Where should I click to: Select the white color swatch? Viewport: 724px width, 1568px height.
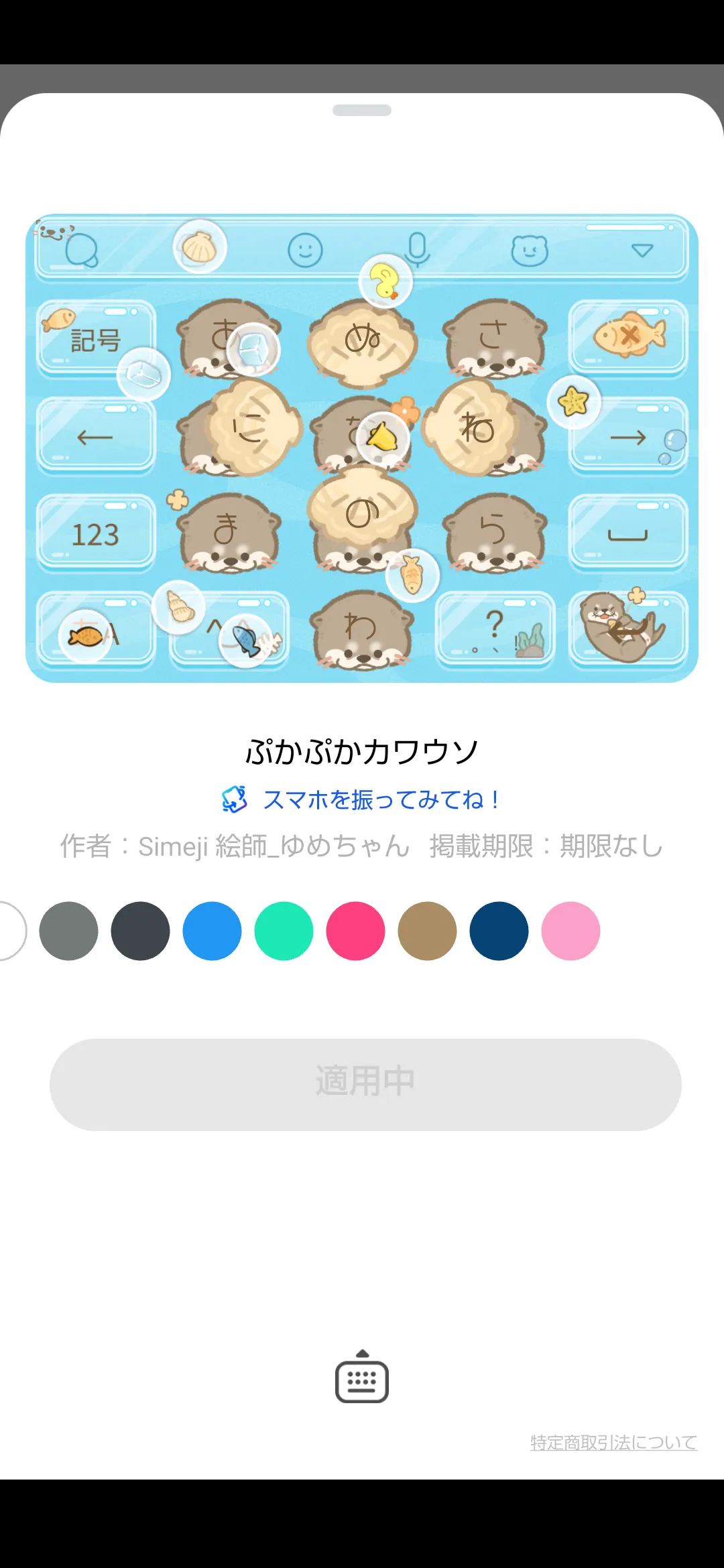tap(9, 931)
